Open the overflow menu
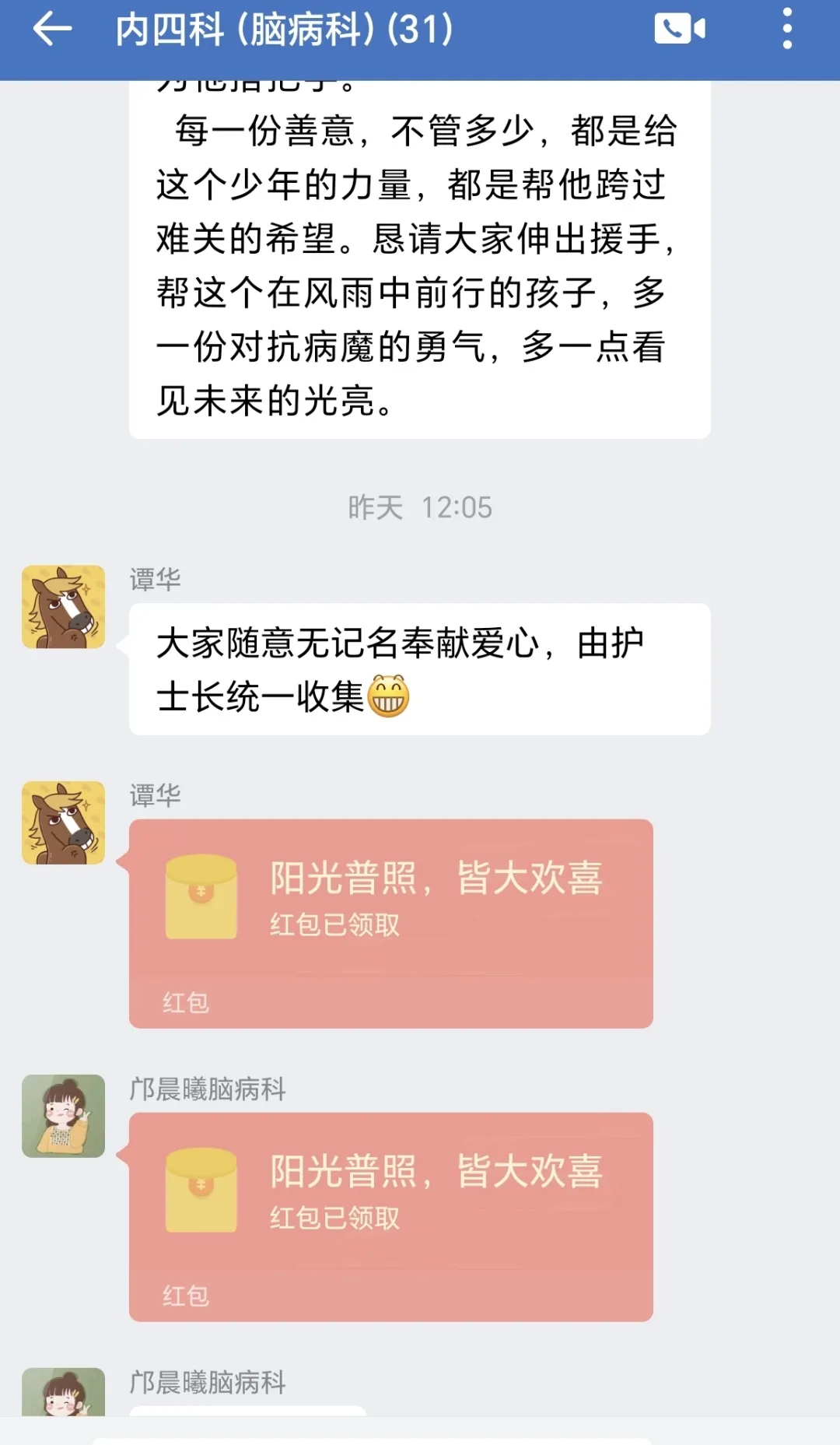840x1445 pixels. coord(787,30)
